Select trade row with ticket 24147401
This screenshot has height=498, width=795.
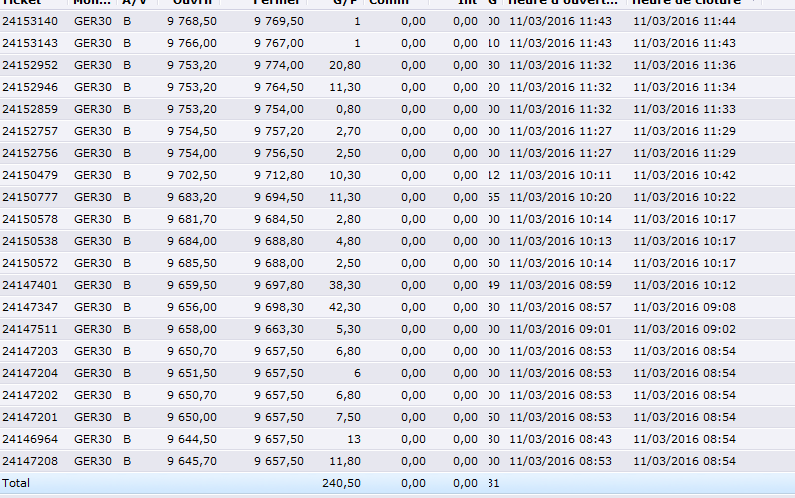coord(30,285)
